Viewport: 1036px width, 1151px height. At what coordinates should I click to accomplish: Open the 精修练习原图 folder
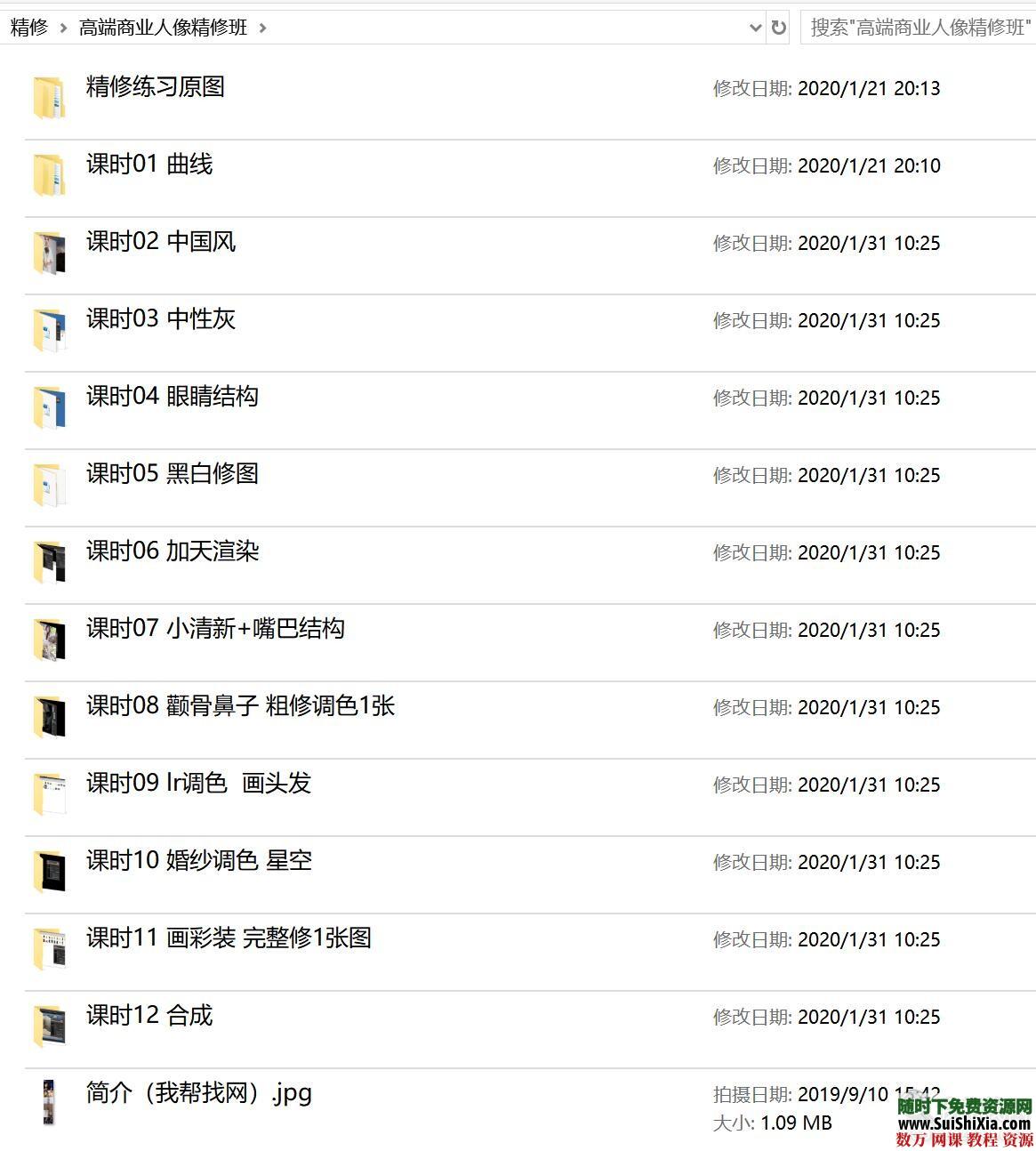coord(153,88)
